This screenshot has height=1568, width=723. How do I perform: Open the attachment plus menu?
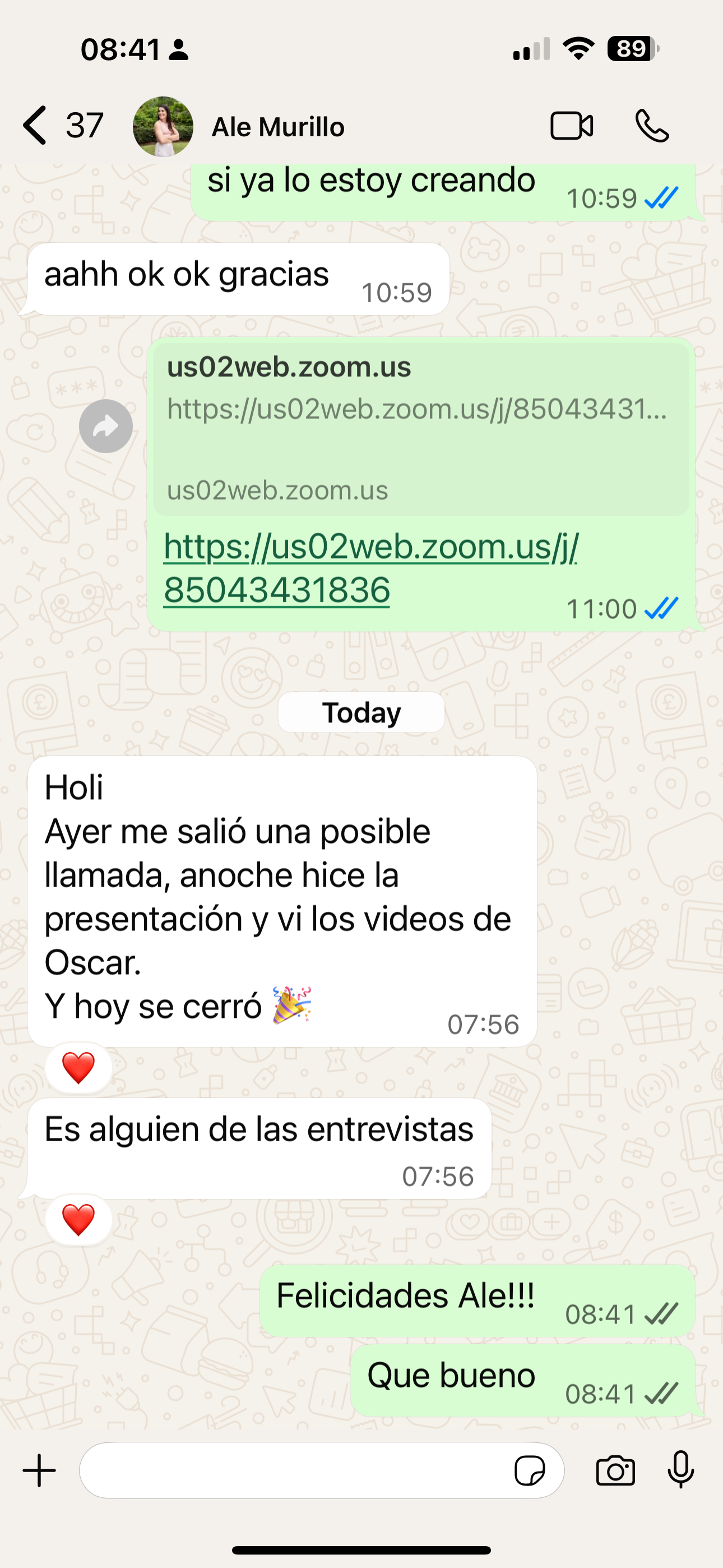click(x=40, y=1470)
